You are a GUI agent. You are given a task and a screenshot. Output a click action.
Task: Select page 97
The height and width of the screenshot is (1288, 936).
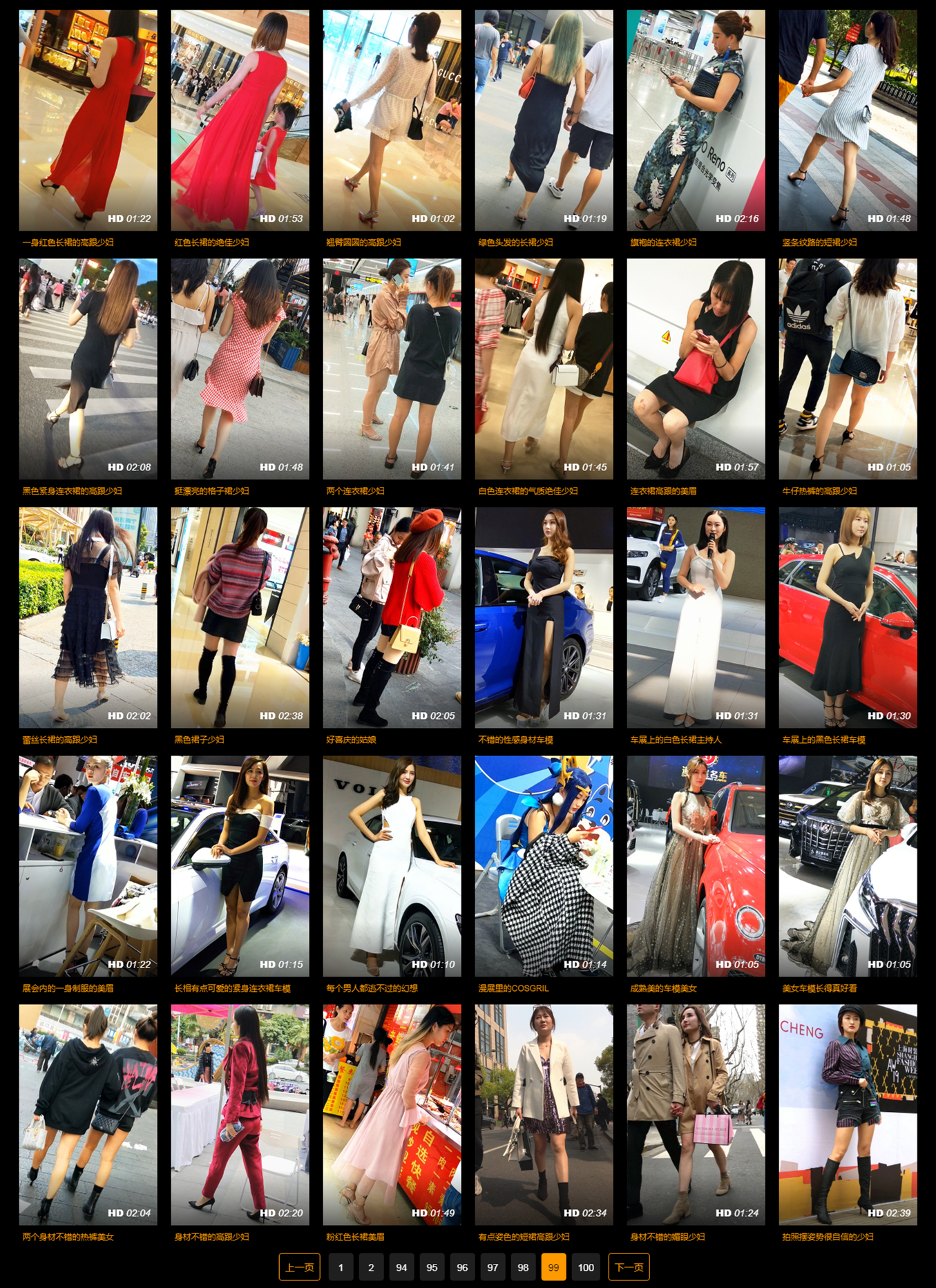(x=493, y=1267)
